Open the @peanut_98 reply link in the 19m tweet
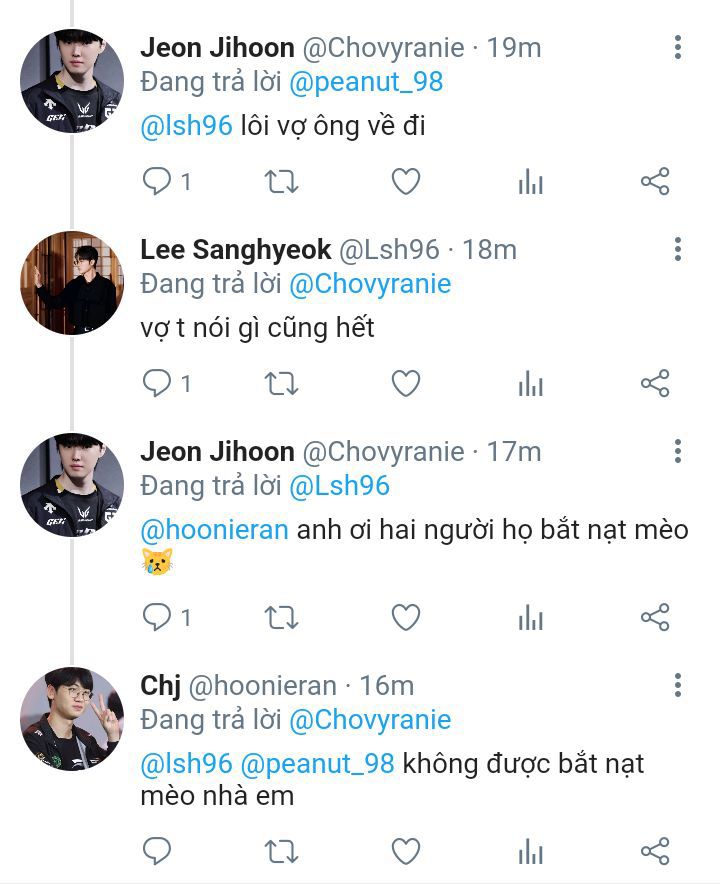 (x=365, y=82)
